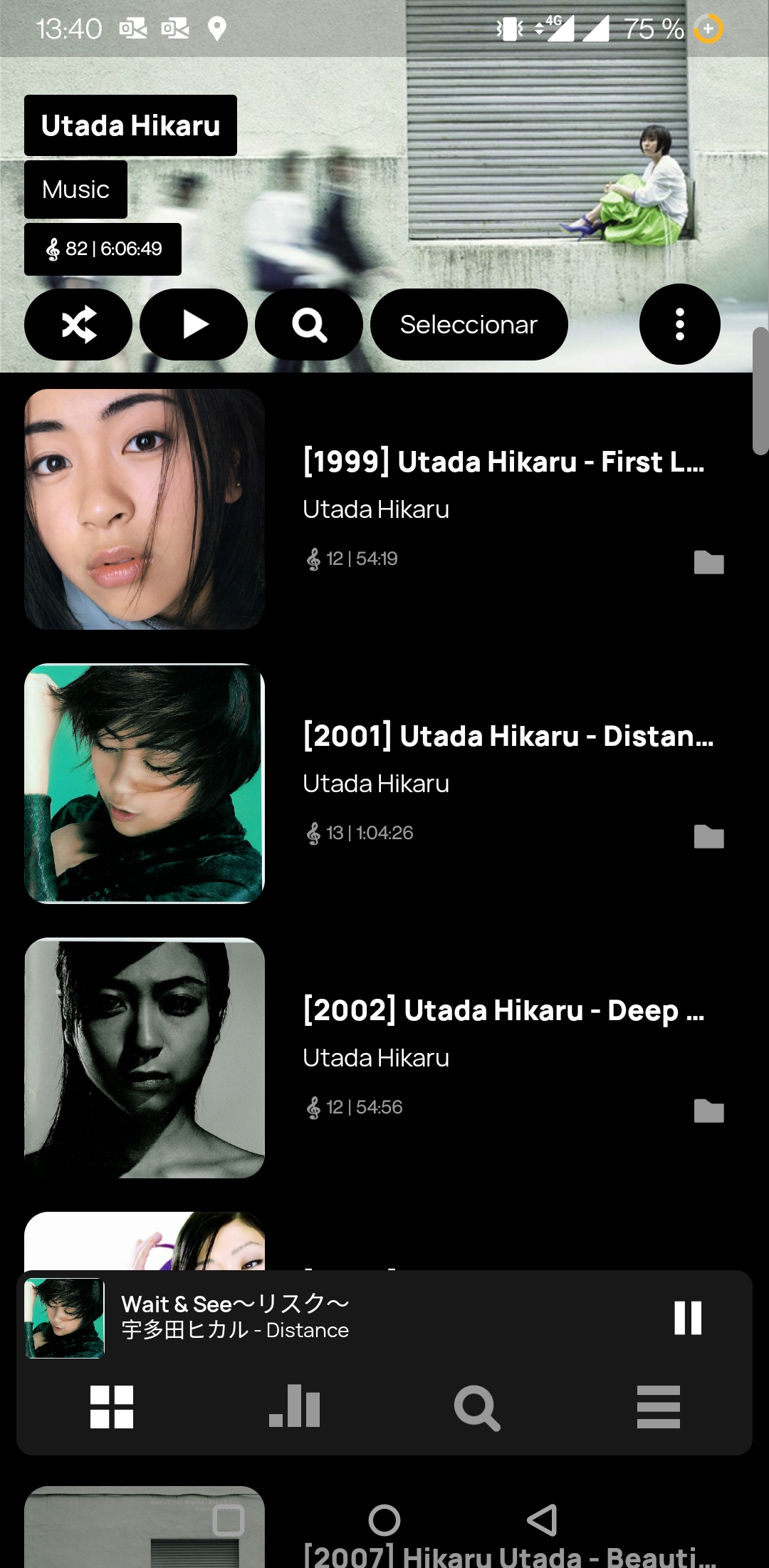Play all tracks in this folder
The height and width of the screenshot is (1568, 769).
tap(194, 325)
